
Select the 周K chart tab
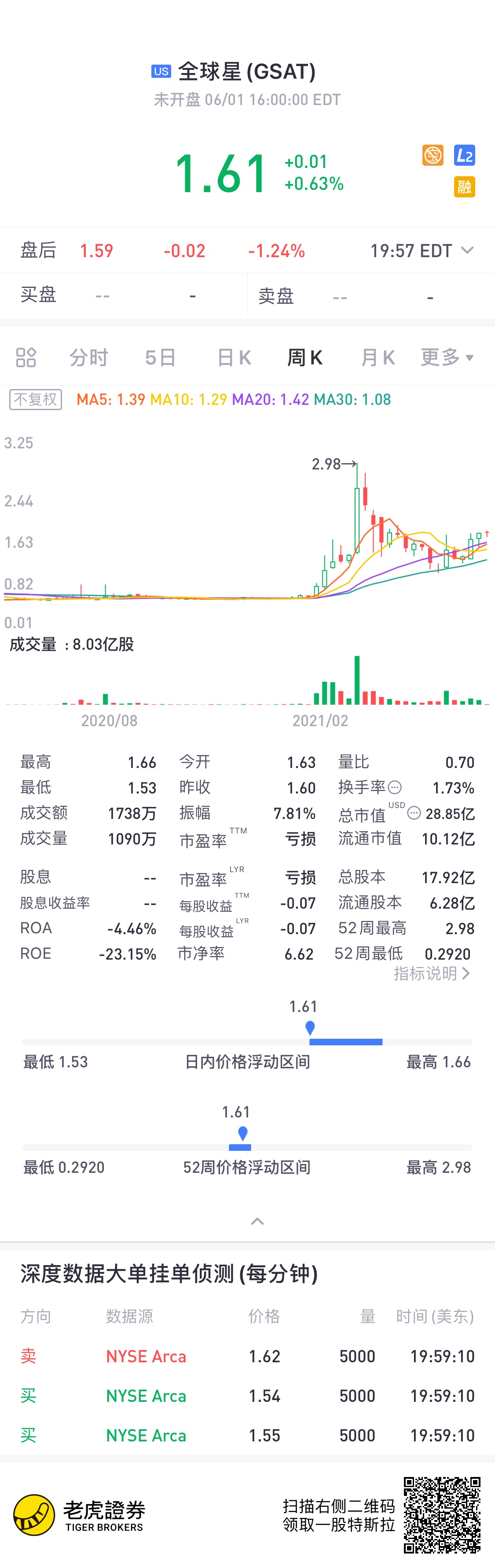click(x=305, y=357)
